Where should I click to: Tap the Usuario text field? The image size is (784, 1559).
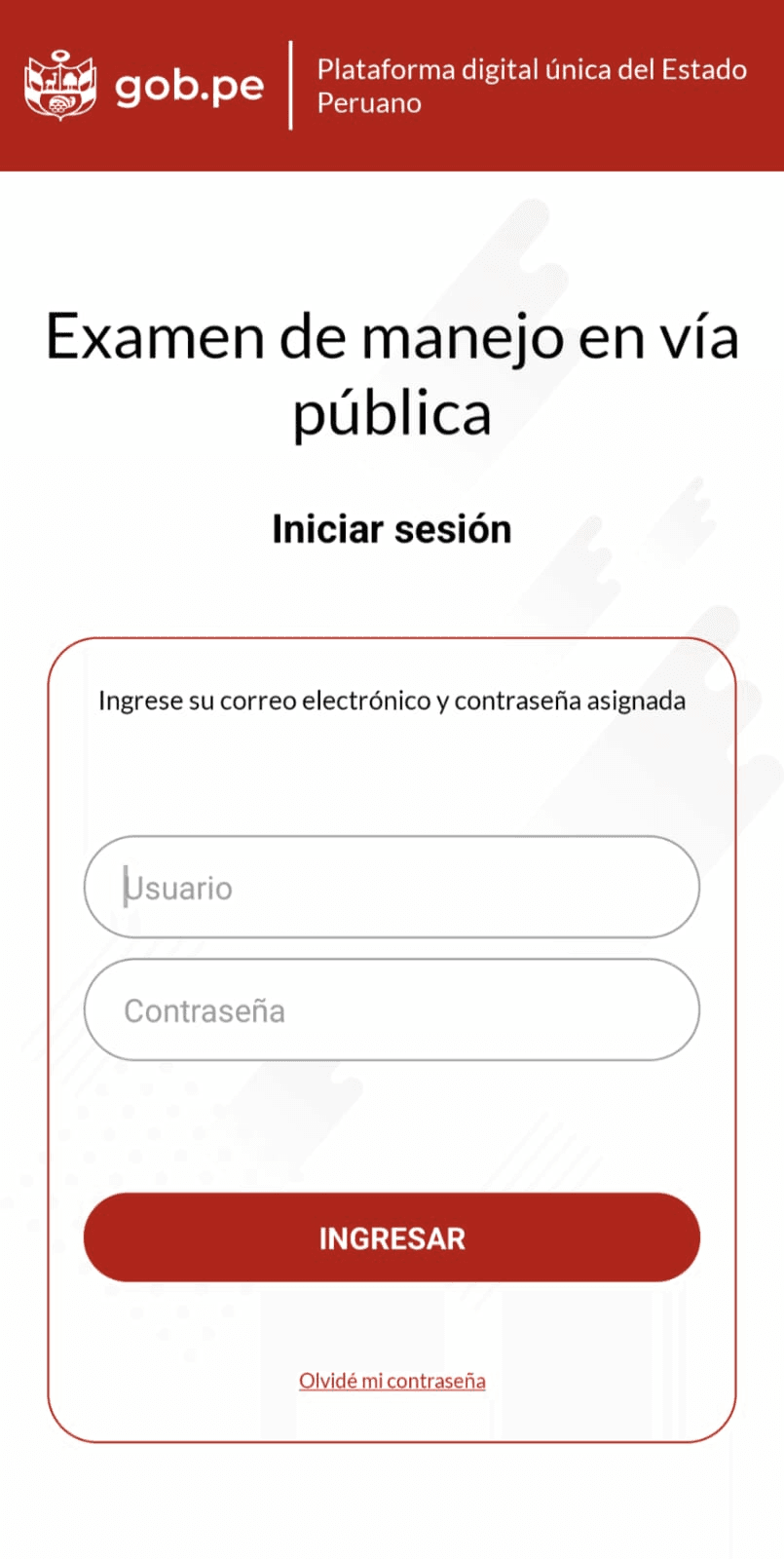click(392, 887)
